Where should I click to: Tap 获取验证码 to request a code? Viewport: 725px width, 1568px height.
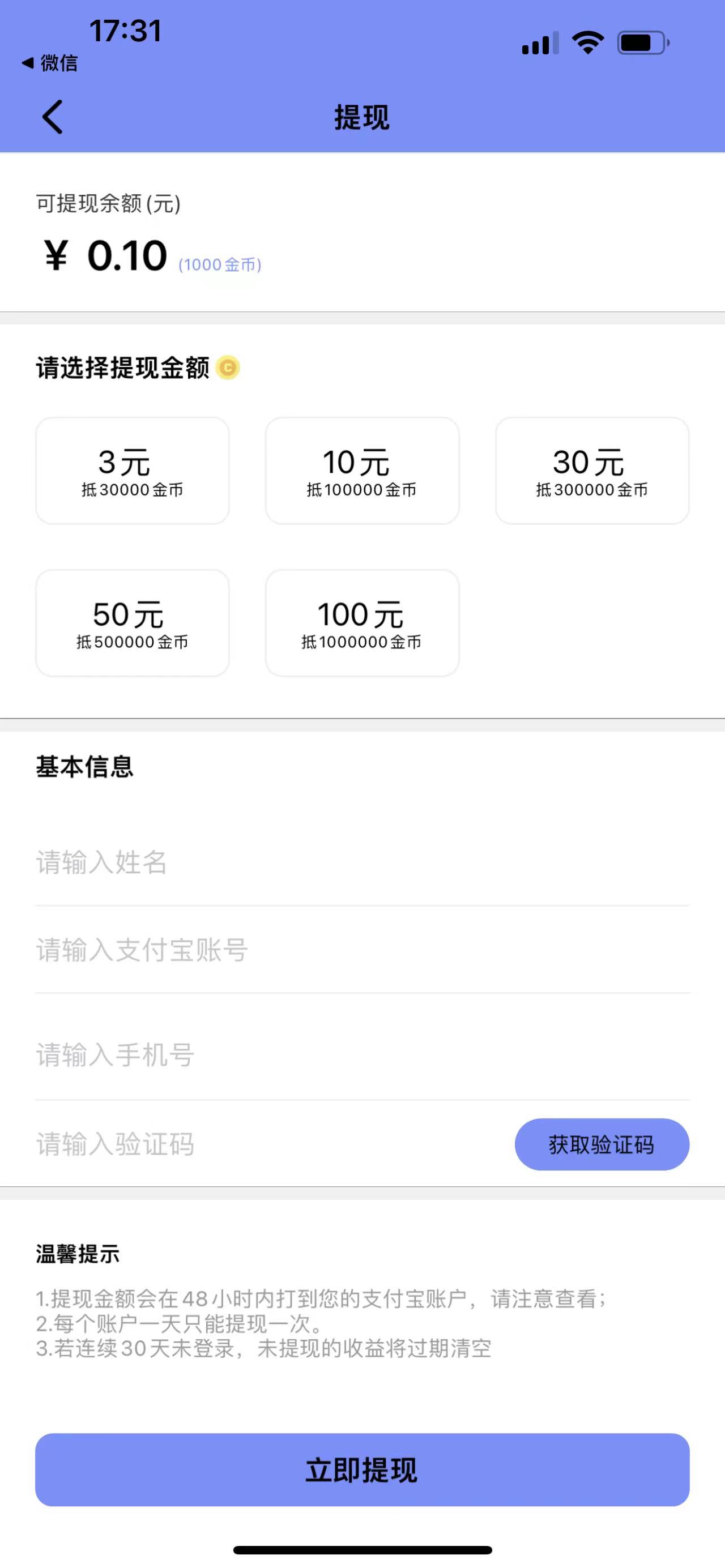click(602, 1144)
